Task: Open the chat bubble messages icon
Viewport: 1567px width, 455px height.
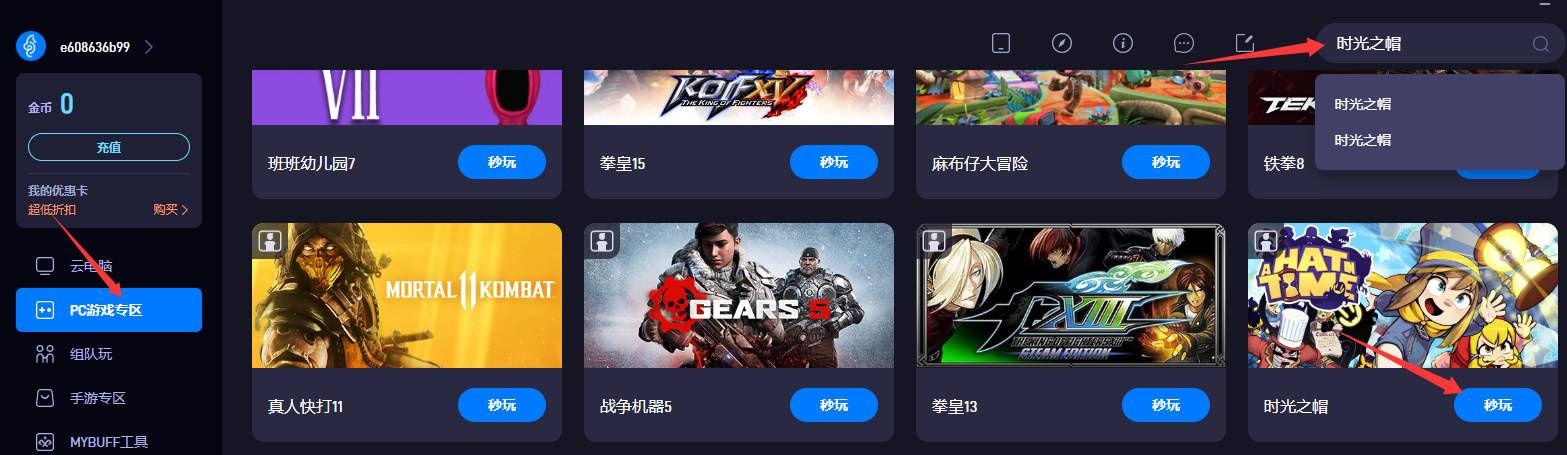Action: pyautogui.click(x=1184, y=43)
